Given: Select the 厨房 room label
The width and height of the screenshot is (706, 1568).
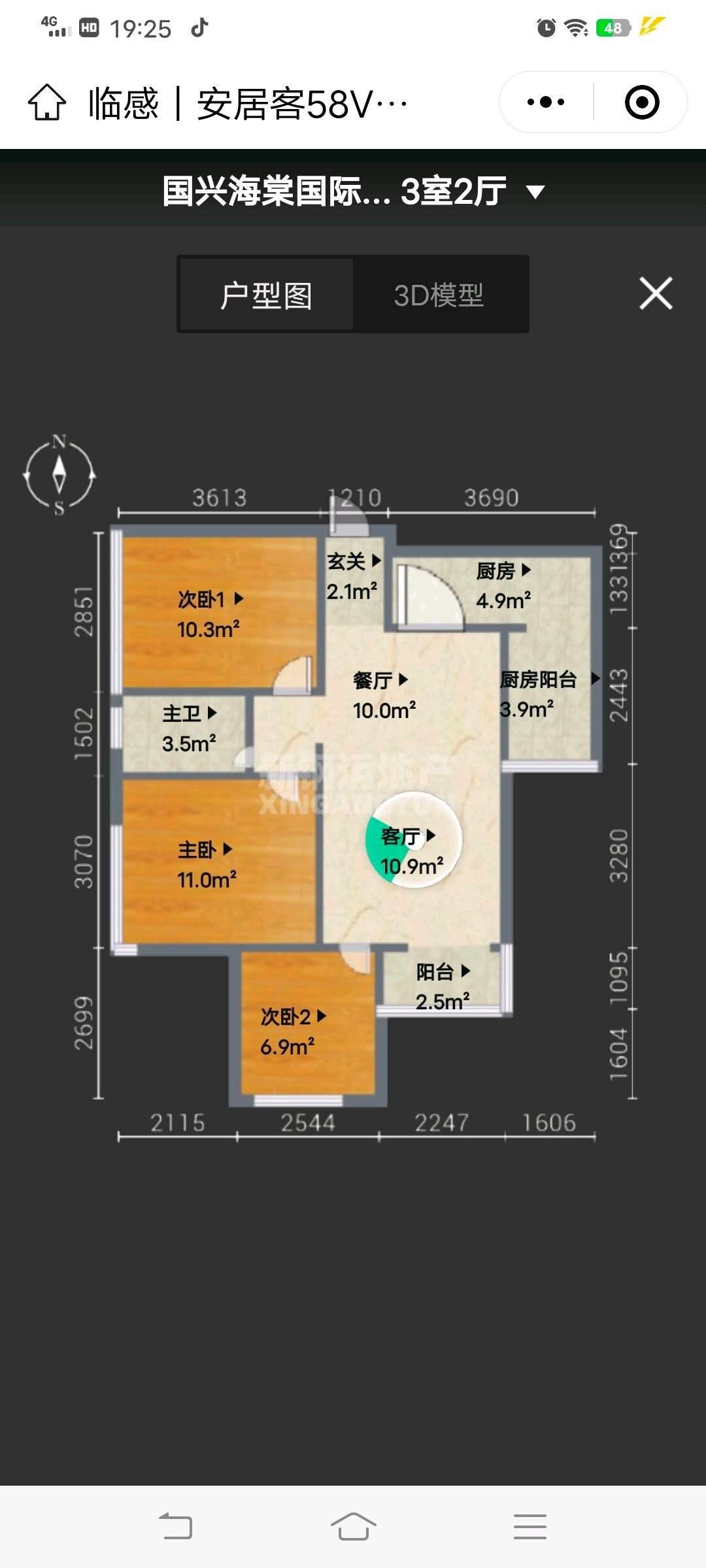Looking at the screenshot, I should click(503, 571).
